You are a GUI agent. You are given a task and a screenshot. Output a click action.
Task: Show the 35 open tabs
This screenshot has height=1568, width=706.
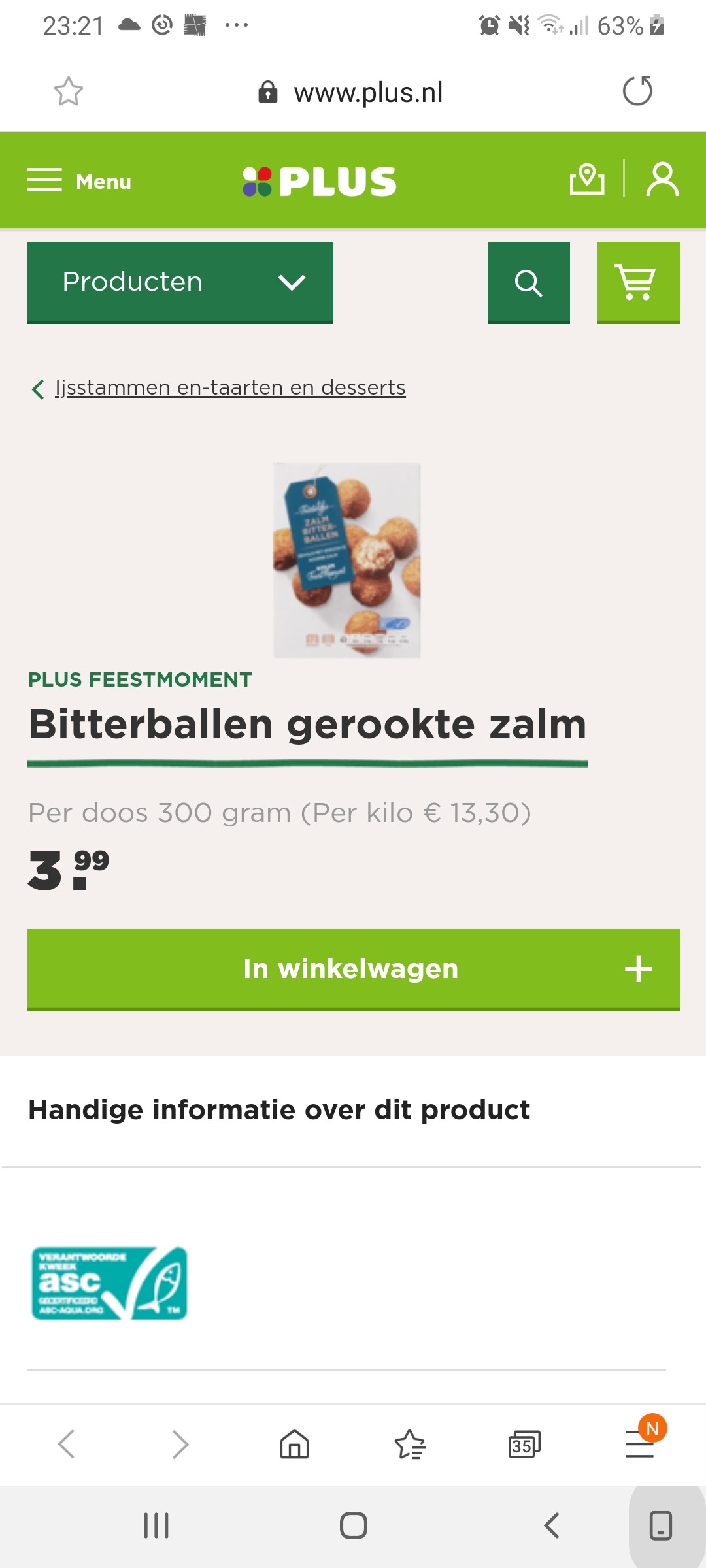[524, 1444]
